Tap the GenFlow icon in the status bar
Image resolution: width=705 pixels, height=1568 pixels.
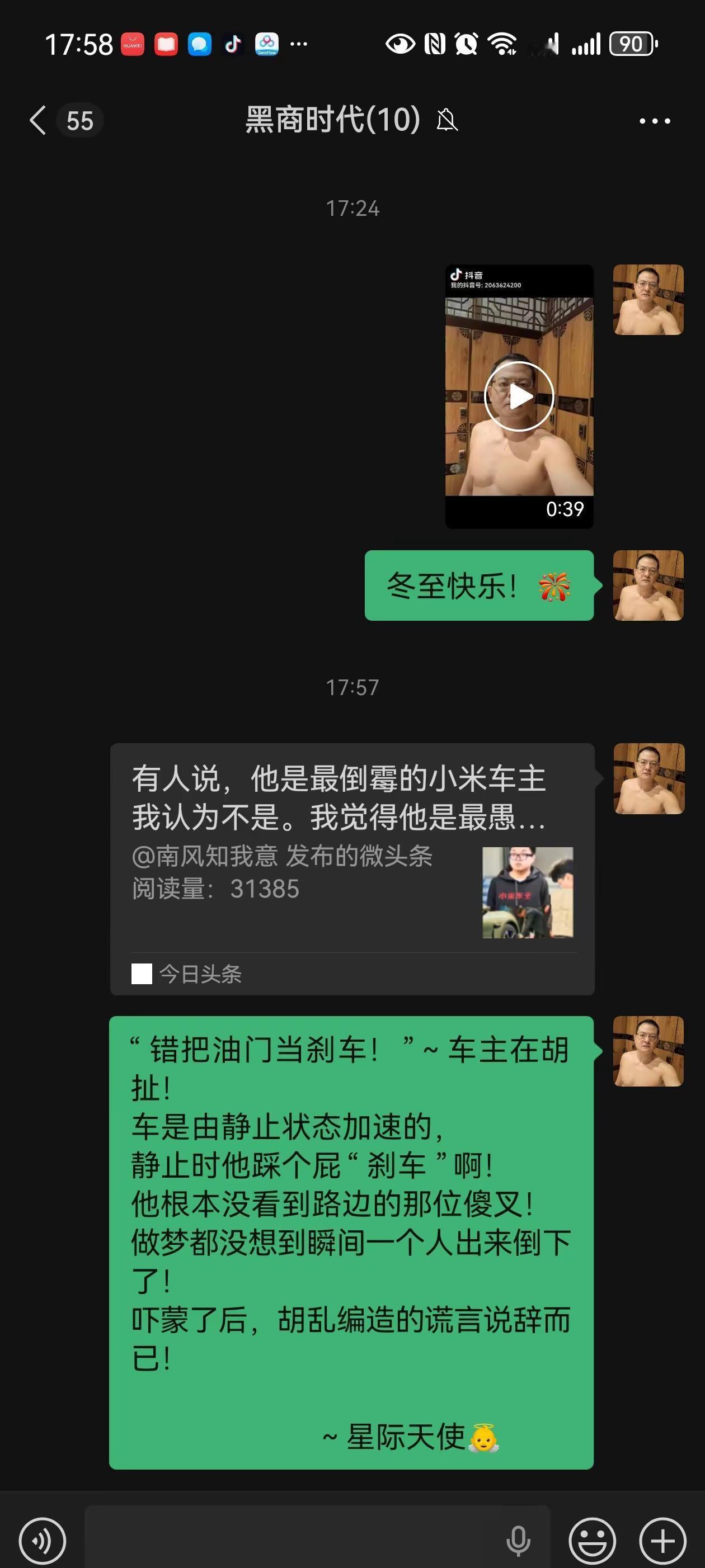[x=264, y=44]
